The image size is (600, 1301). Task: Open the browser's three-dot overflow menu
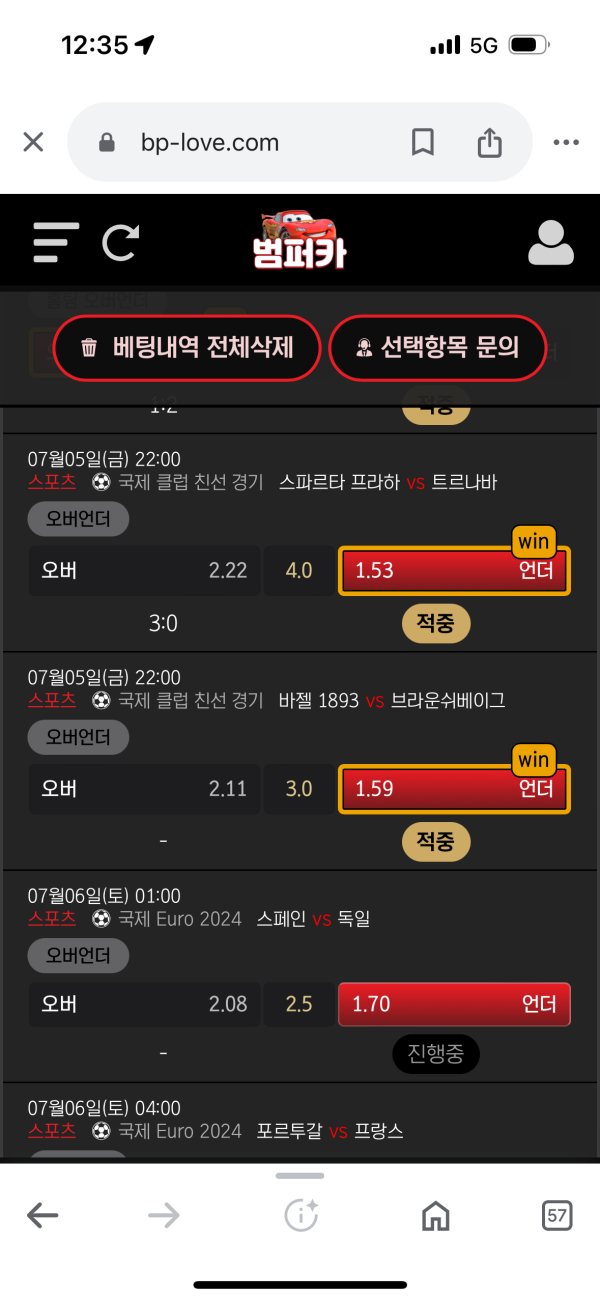click(566, 143)
